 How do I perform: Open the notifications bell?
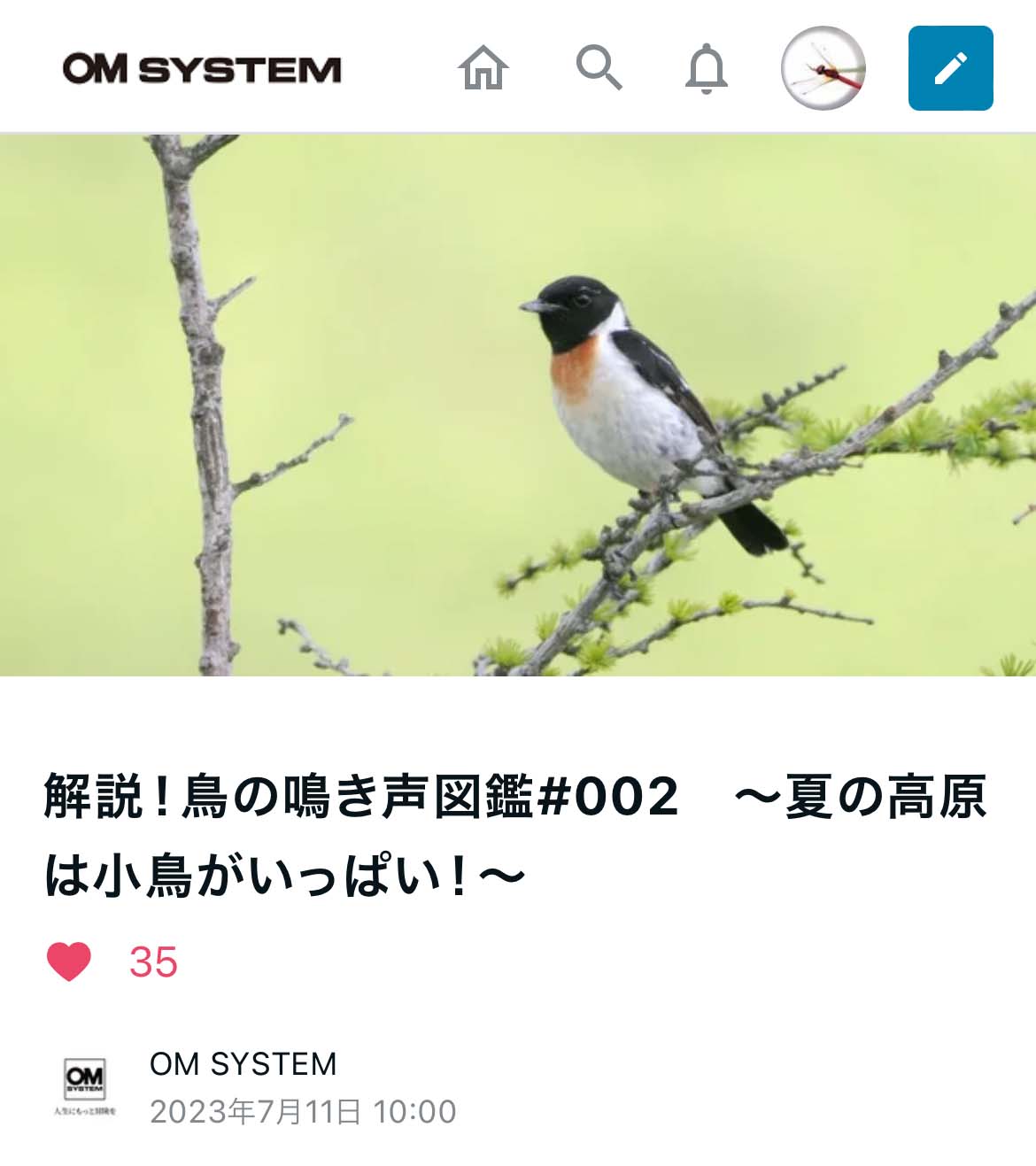point(707,69)
